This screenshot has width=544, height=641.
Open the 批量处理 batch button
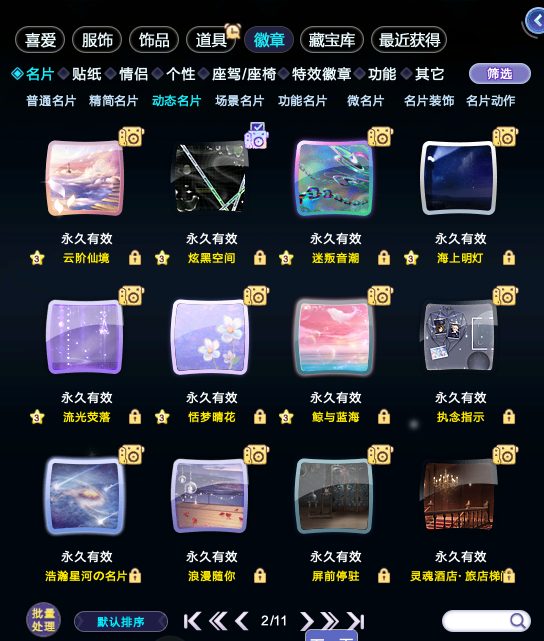[x=43, y=620]
